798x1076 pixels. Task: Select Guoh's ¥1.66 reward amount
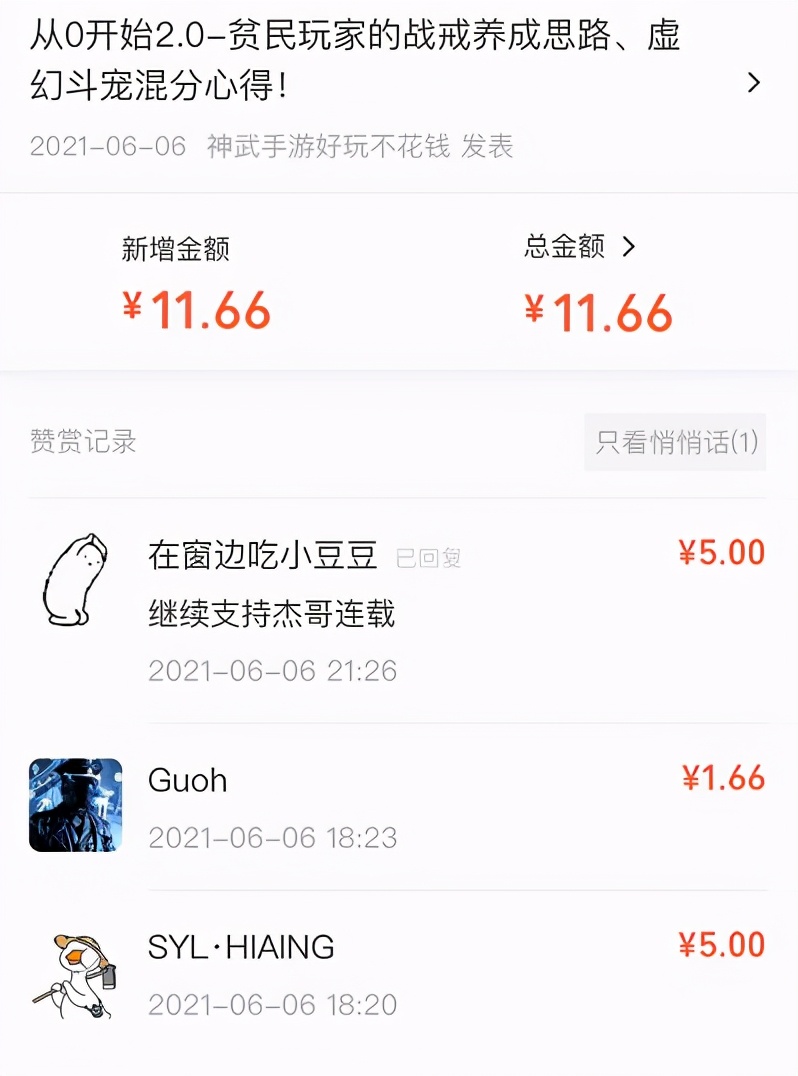723,779
